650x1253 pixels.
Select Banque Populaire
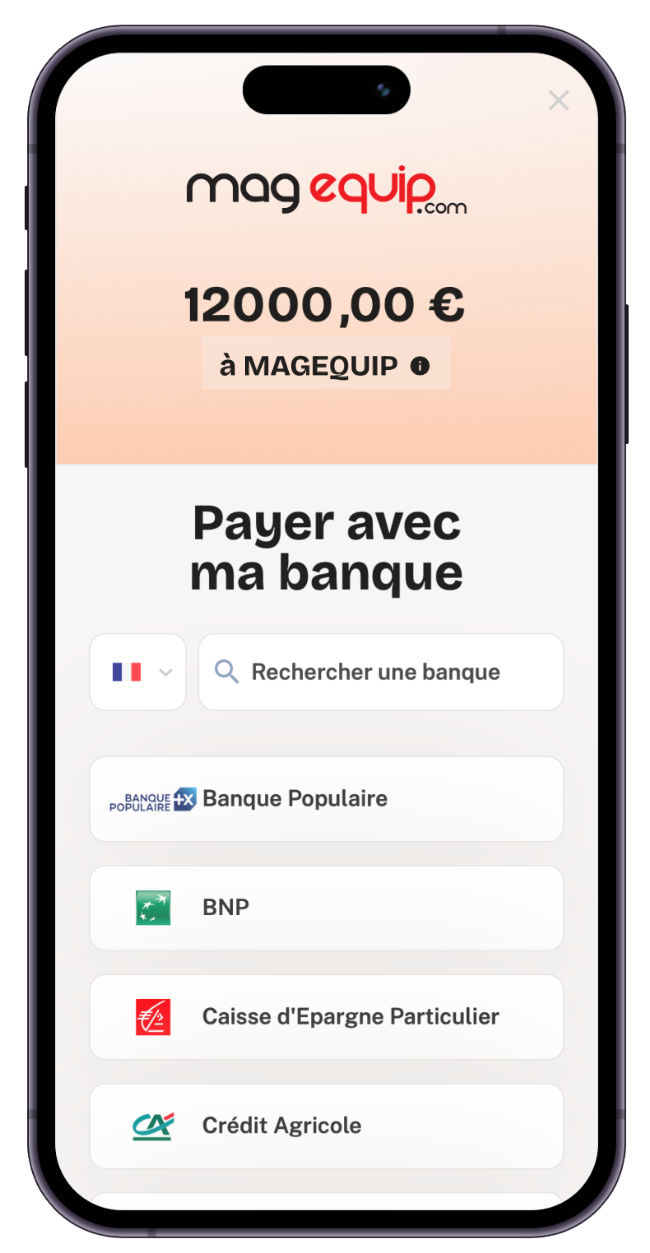(x=326, y=799)
